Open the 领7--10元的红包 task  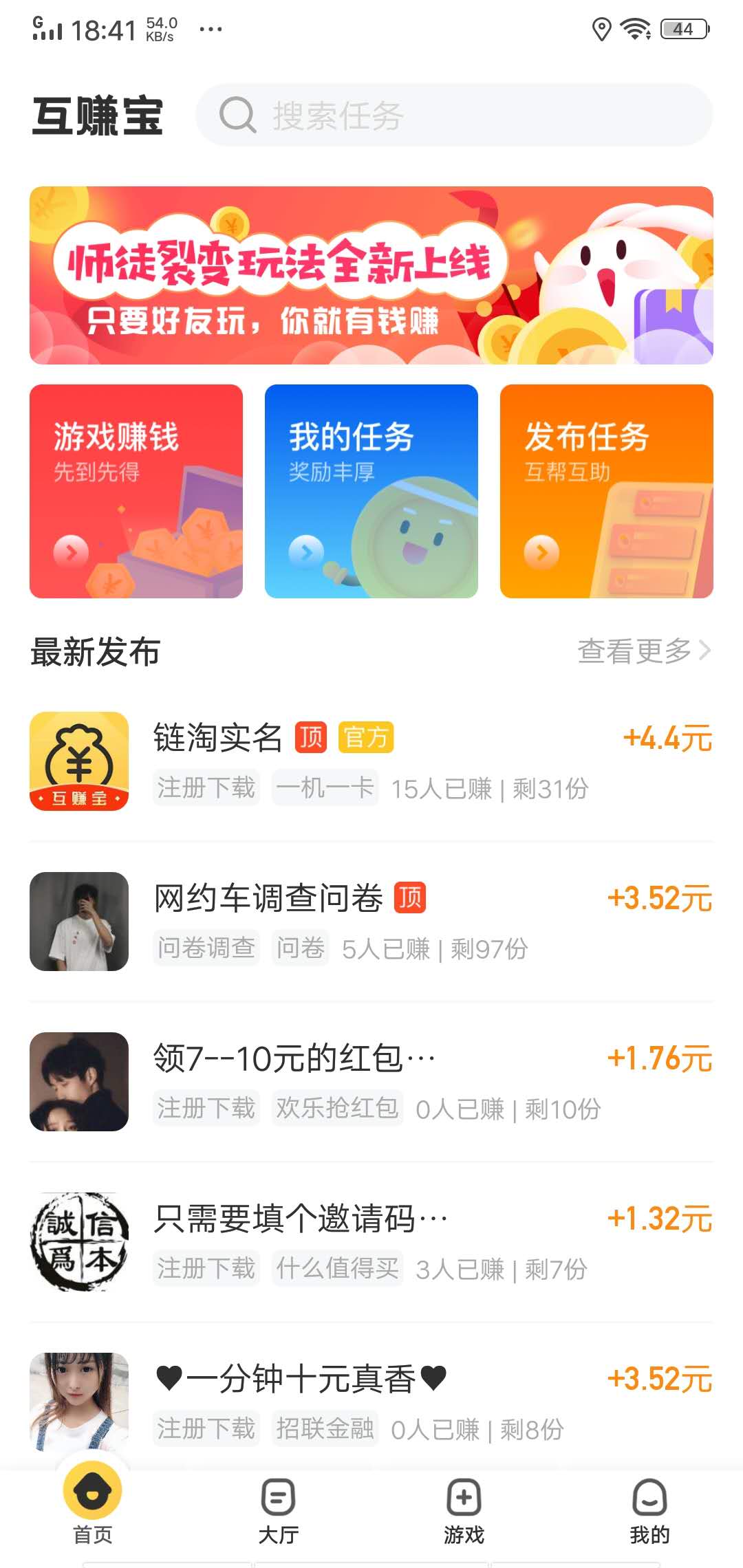pos(371,1082)
